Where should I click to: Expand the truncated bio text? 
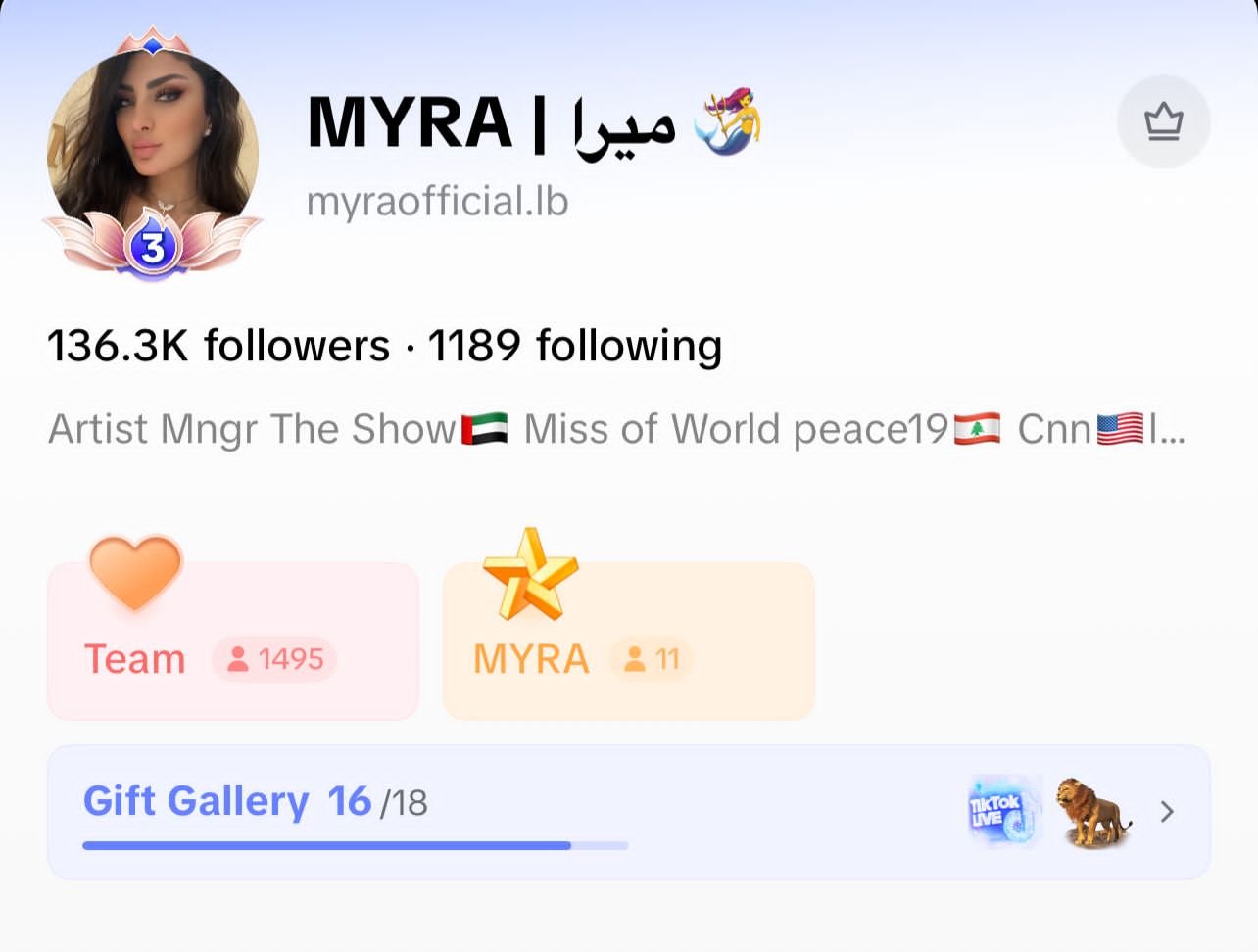click(x=1166, y=429)
